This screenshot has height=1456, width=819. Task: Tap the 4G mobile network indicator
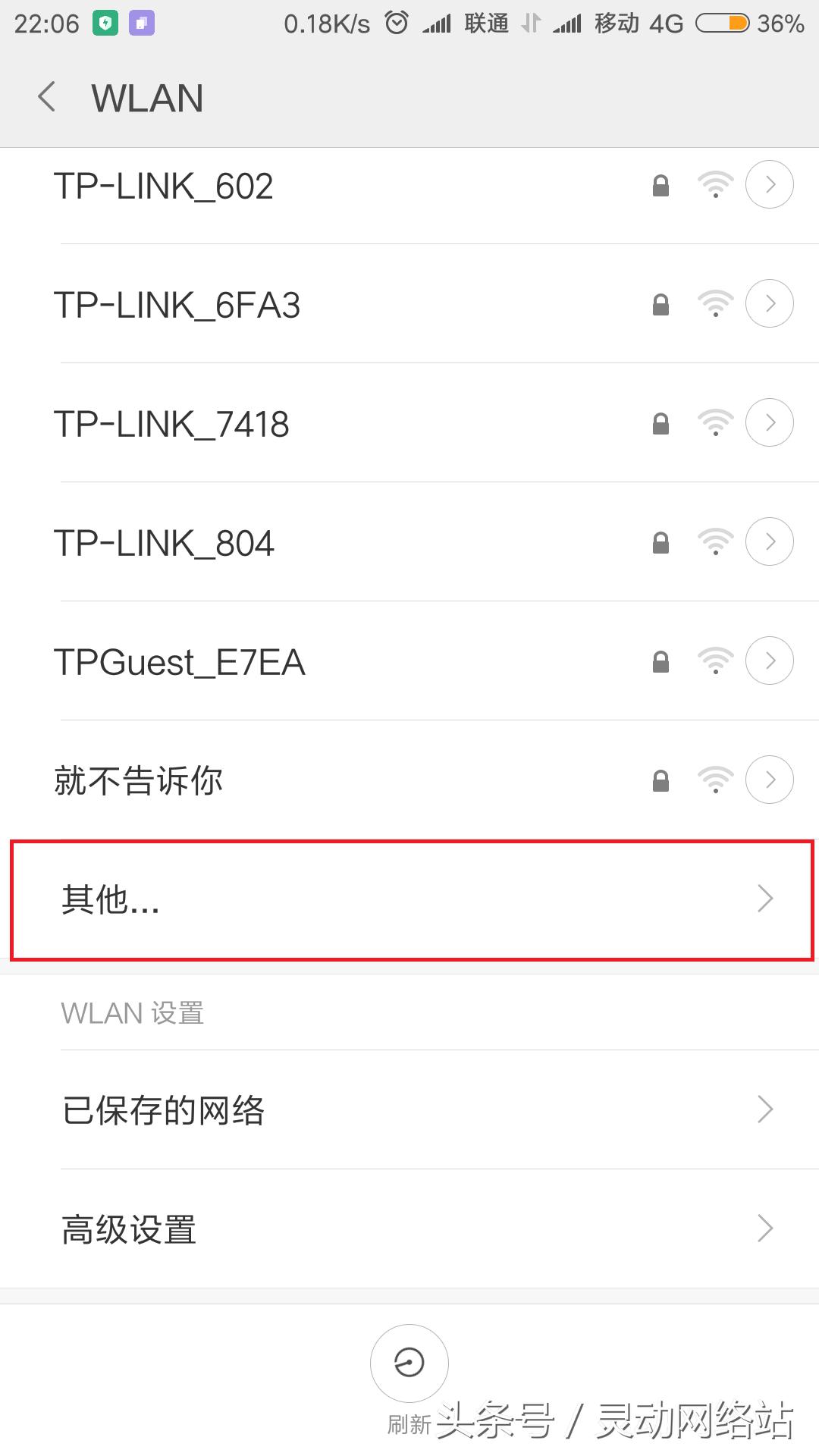(x=666, y=23)
